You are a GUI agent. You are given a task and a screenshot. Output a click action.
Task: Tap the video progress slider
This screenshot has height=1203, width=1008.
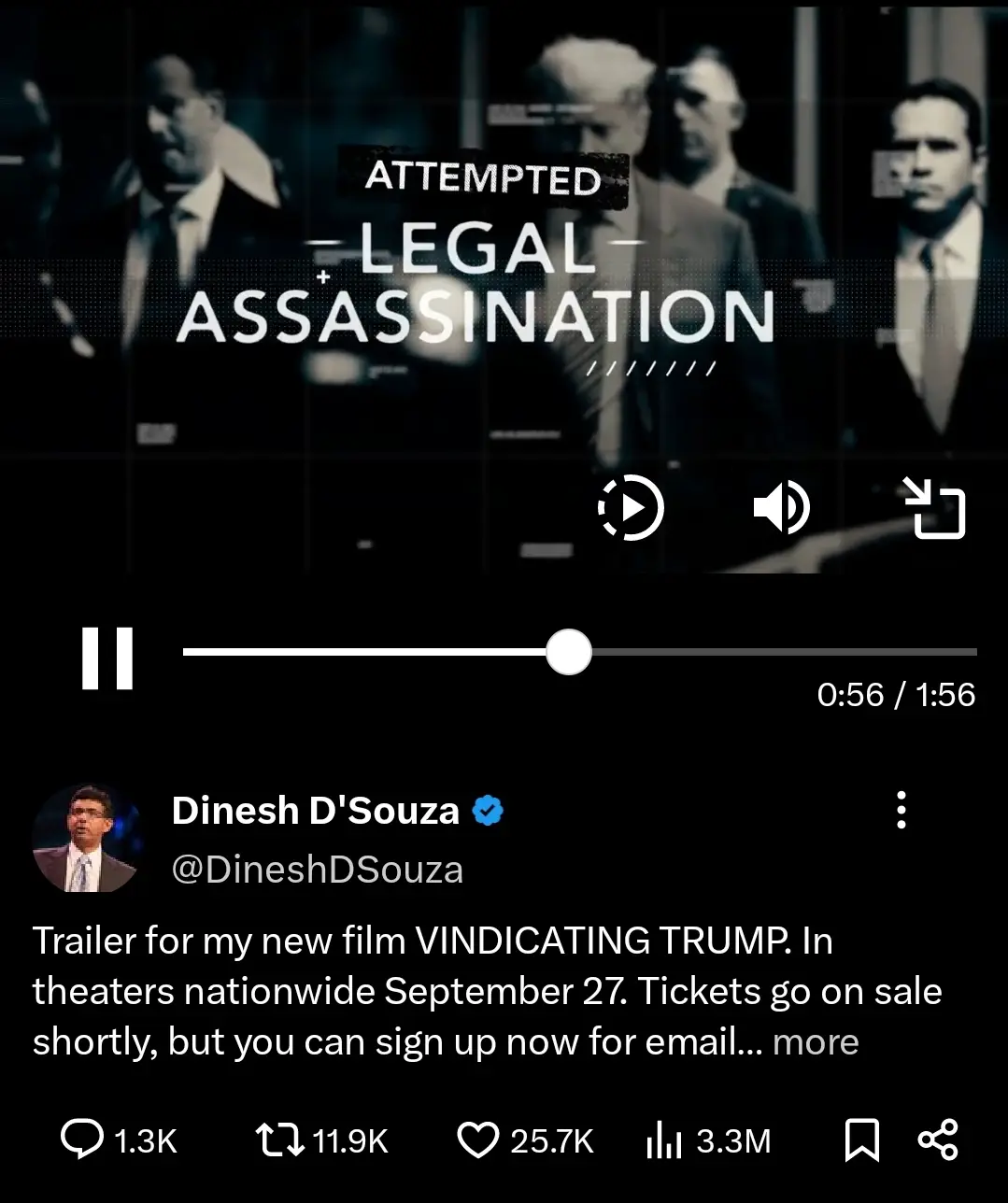coord(569,652)
